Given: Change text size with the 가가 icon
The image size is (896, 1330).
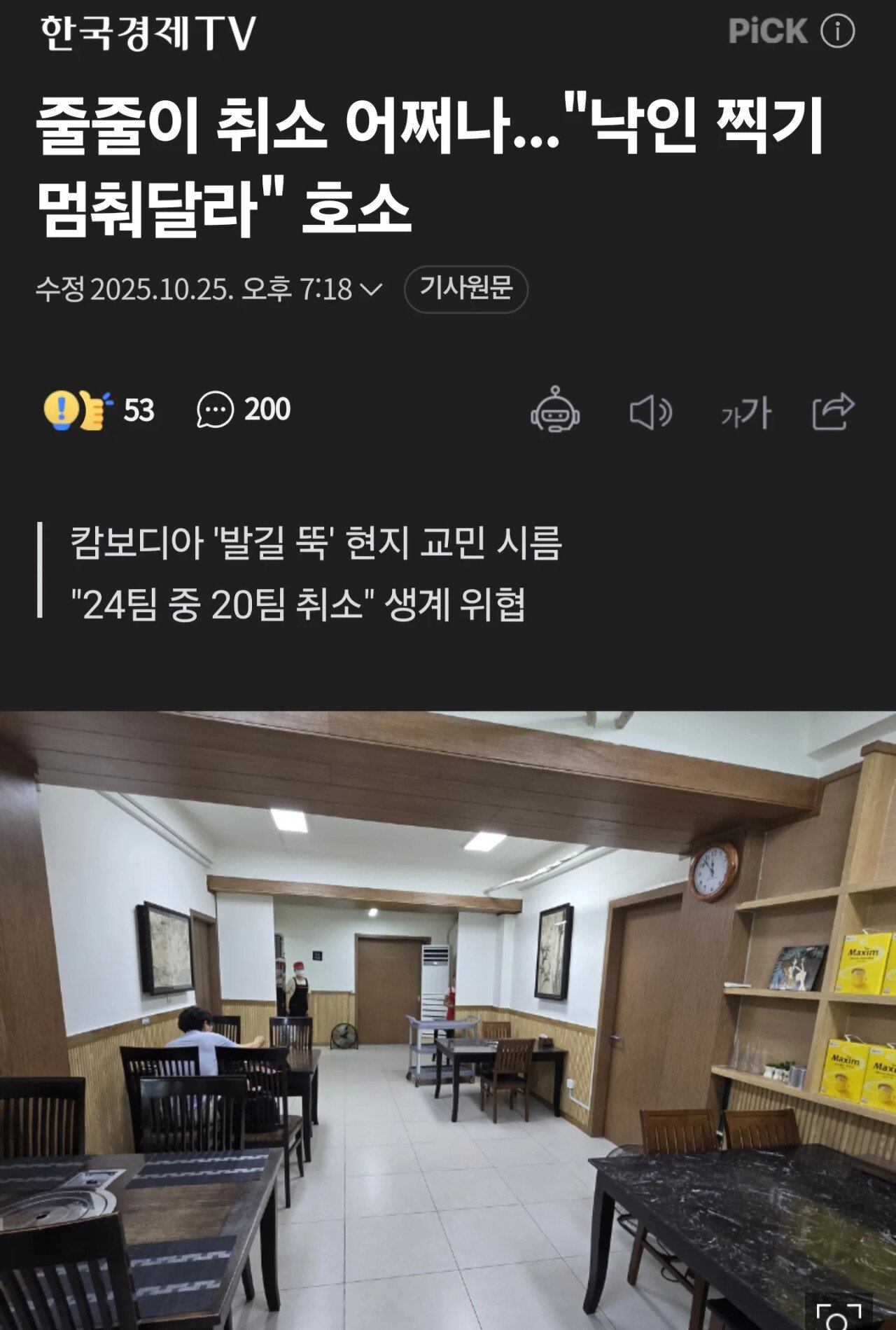Looking at the screenshot, I should [x=746, y=412].
